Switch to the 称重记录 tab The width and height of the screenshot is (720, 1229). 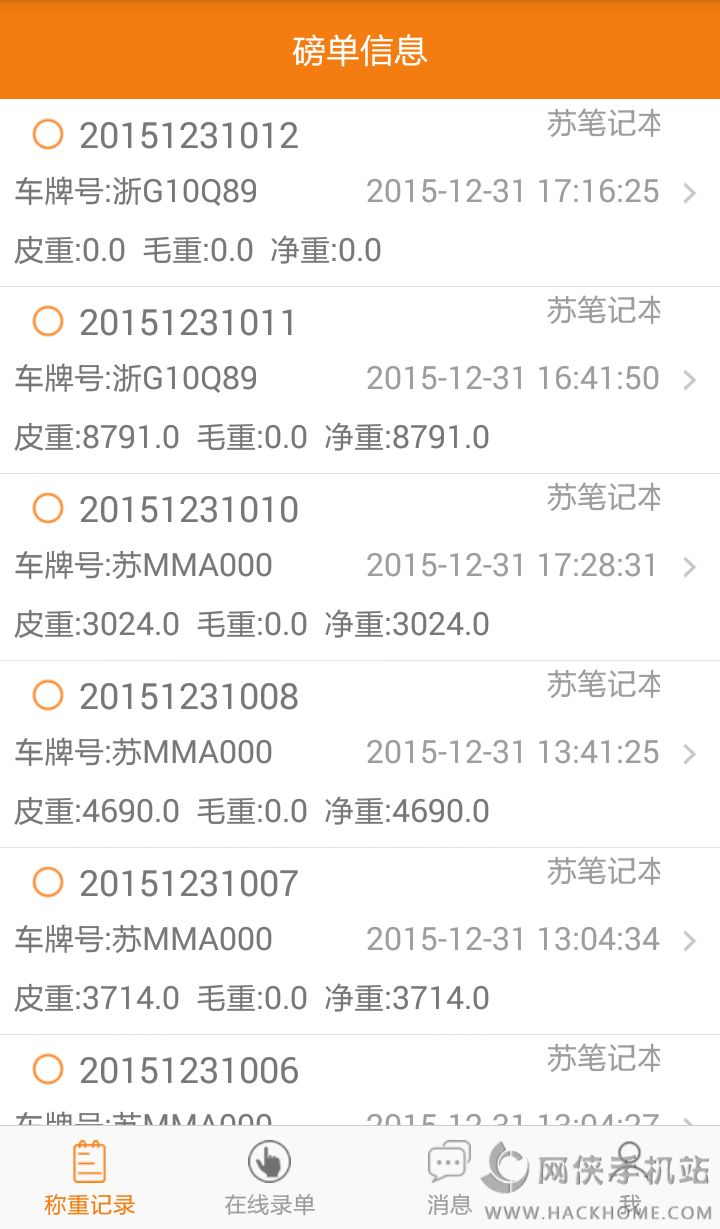(x=90, y=1178)
